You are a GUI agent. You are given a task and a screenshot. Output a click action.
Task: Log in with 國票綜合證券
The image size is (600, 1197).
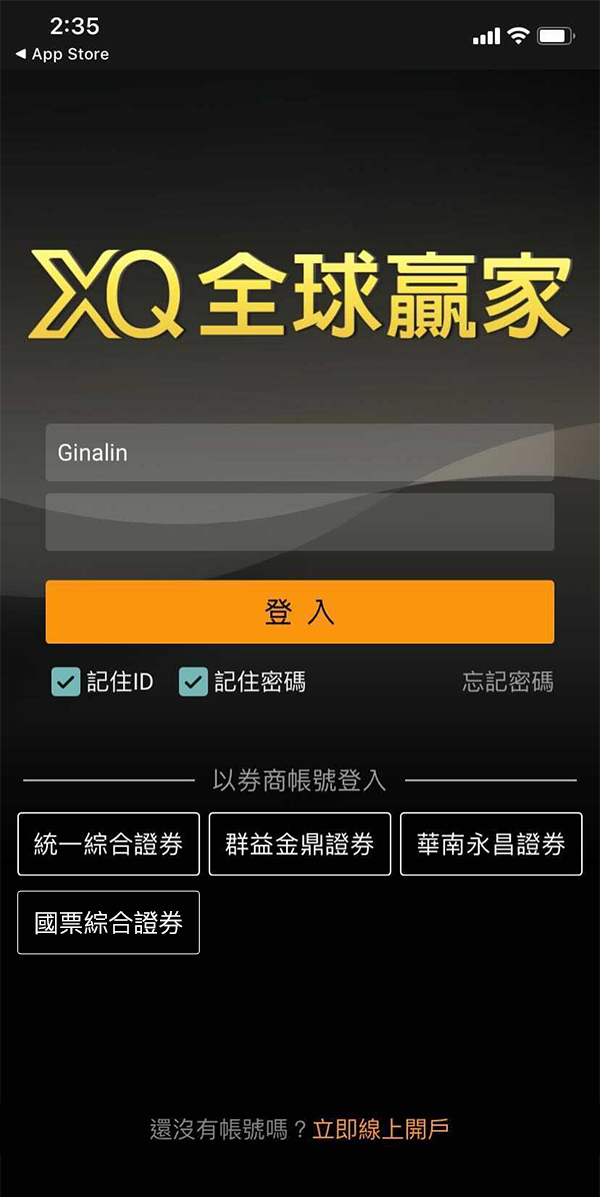(108, 922)
